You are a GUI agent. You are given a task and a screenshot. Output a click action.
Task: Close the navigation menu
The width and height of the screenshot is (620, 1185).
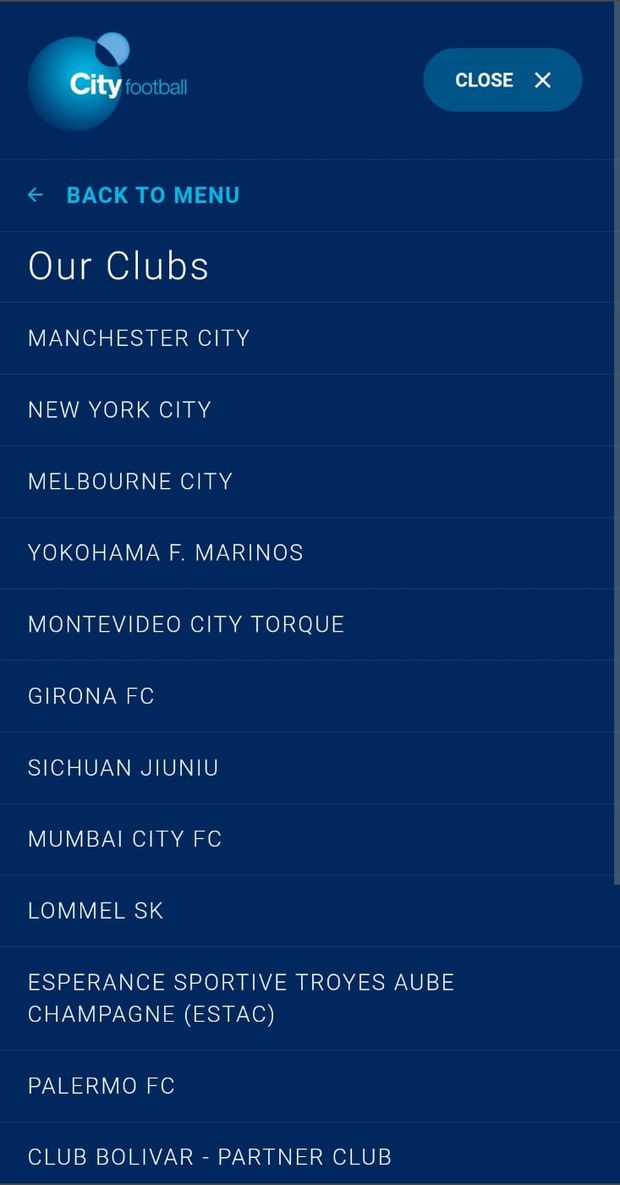coord(502,80)
